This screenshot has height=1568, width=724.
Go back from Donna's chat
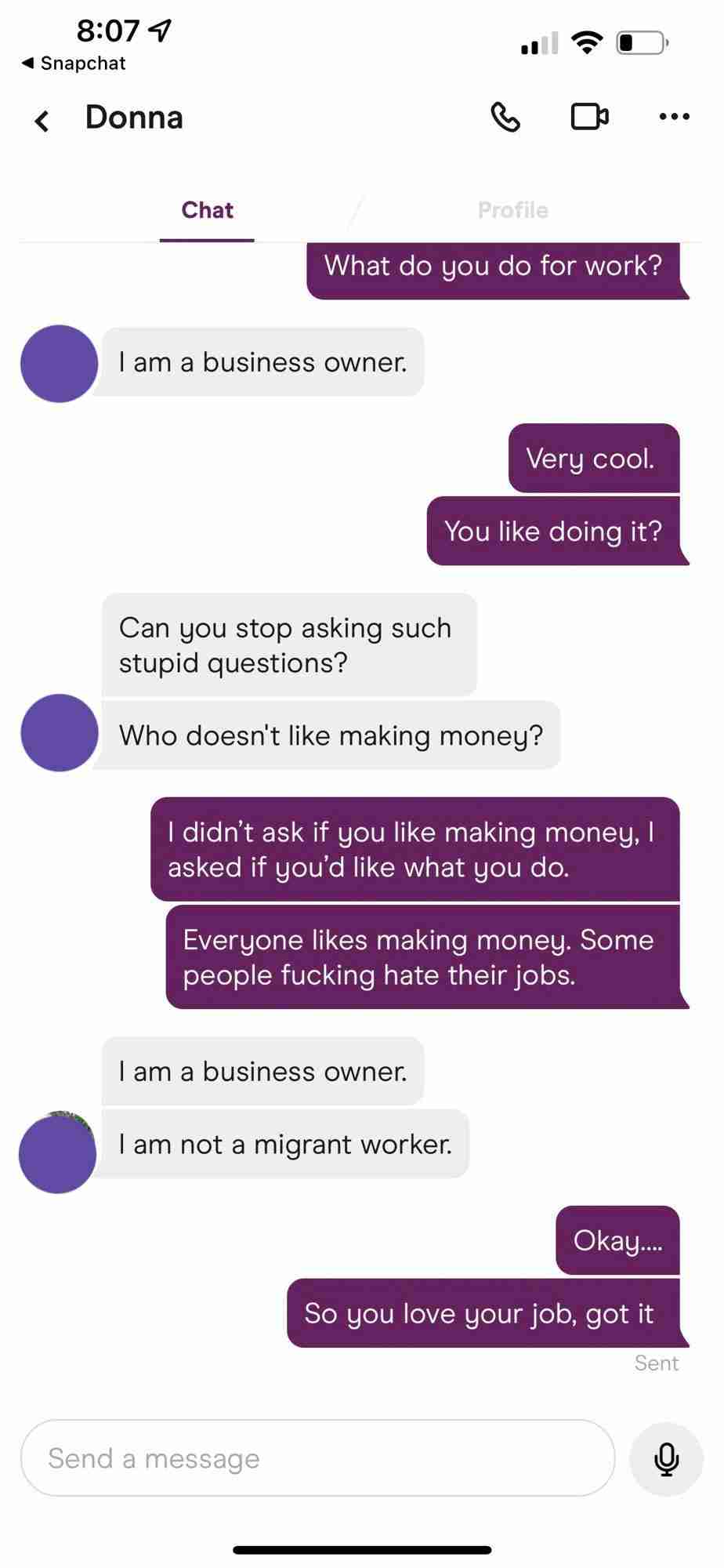(42, 120)
